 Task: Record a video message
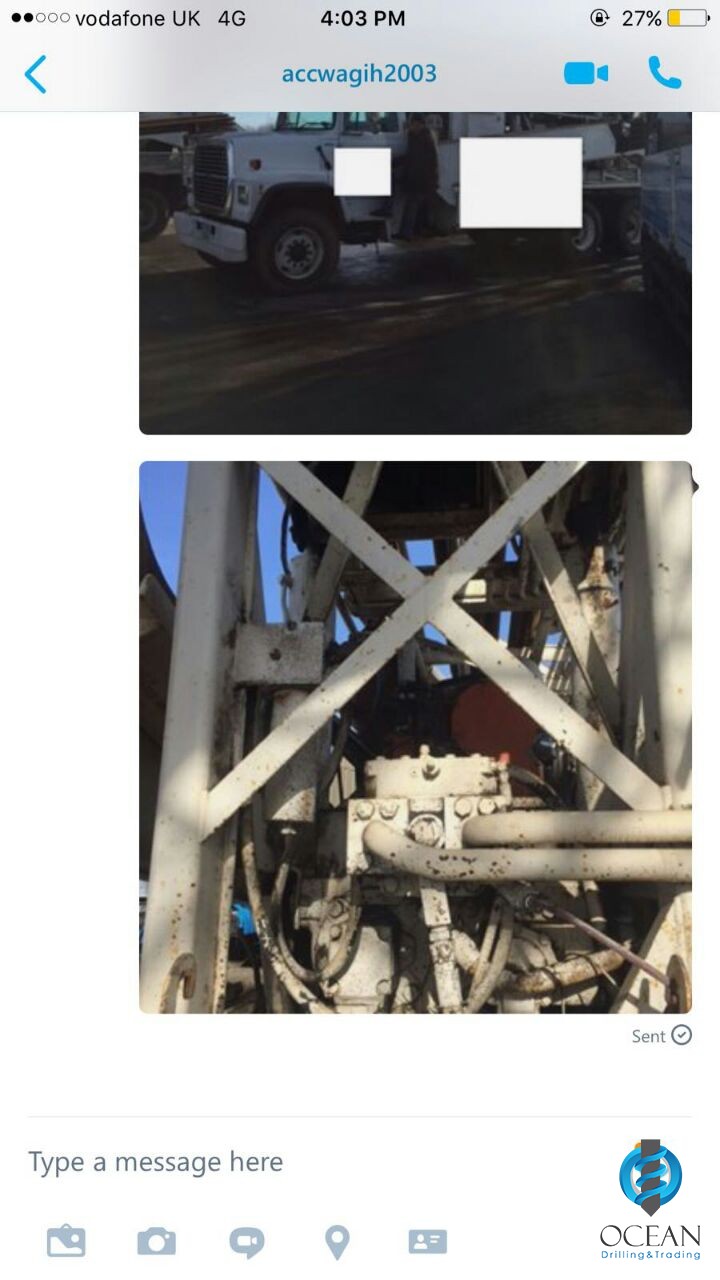(246, 1242)
